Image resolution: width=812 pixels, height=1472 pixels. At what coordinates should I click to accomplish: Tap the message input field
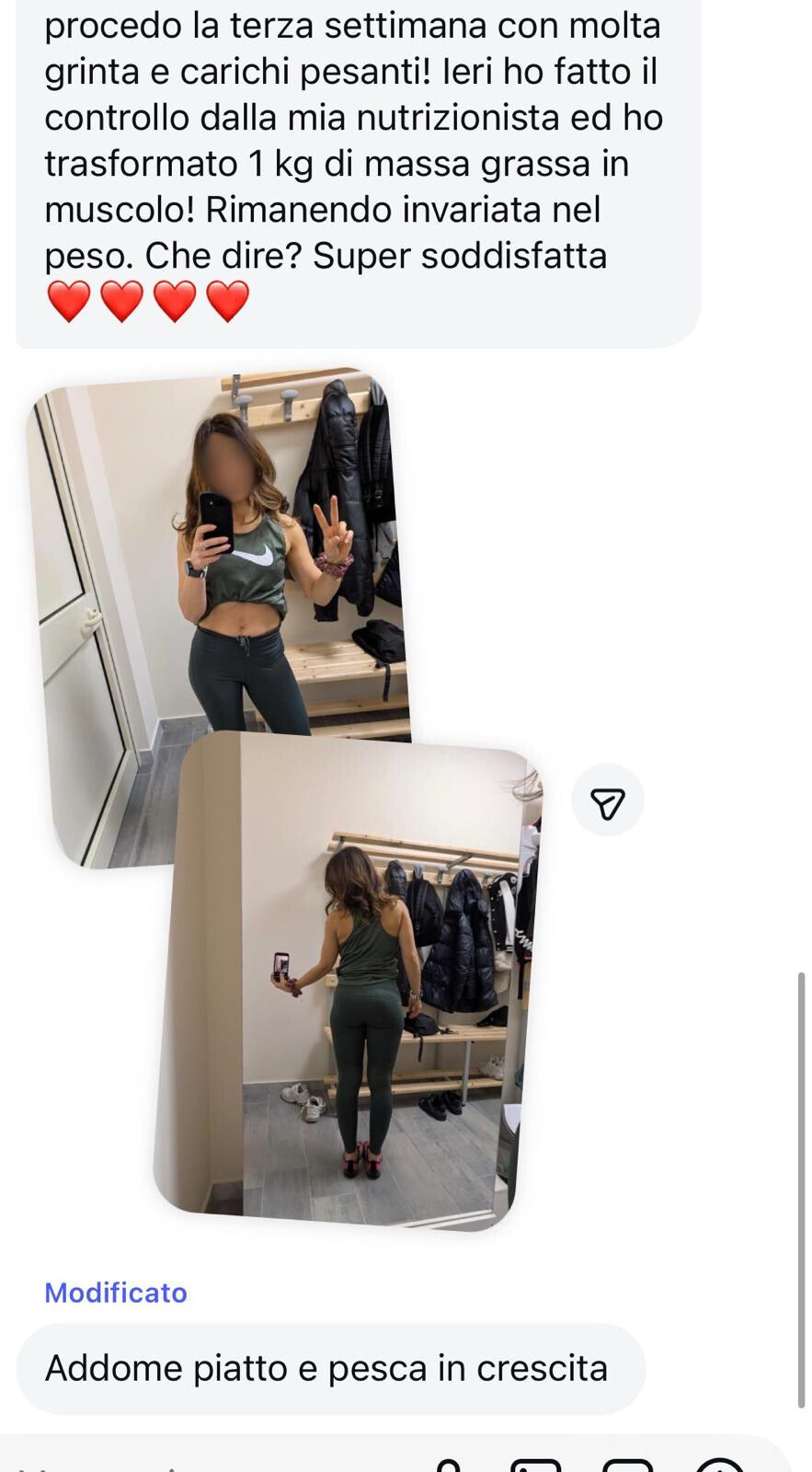coord(184,1461)
